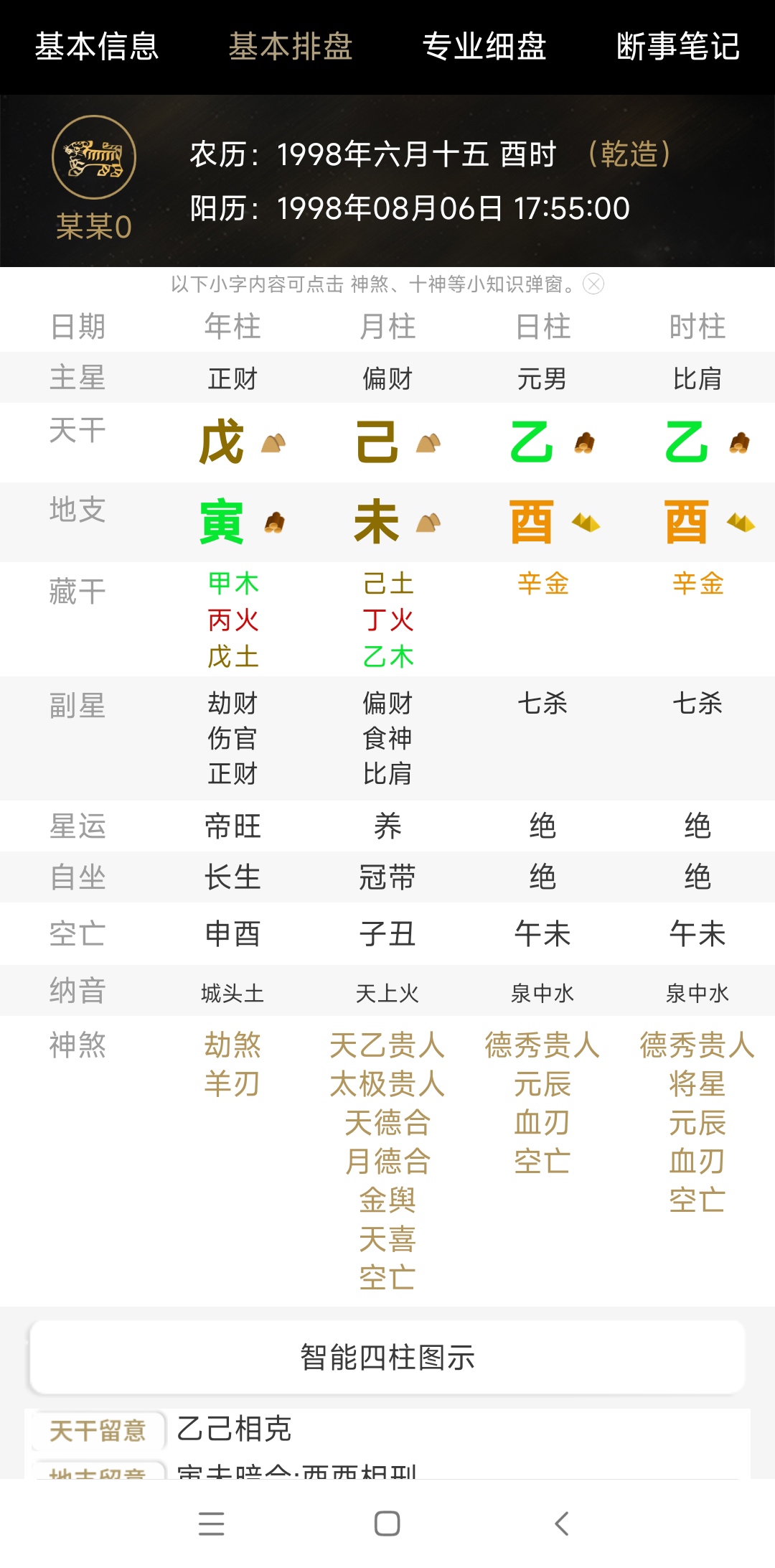The image size is (775, 1568).
Task: Open 智能四柱图示 chart view
Action: pos(387,1358)
